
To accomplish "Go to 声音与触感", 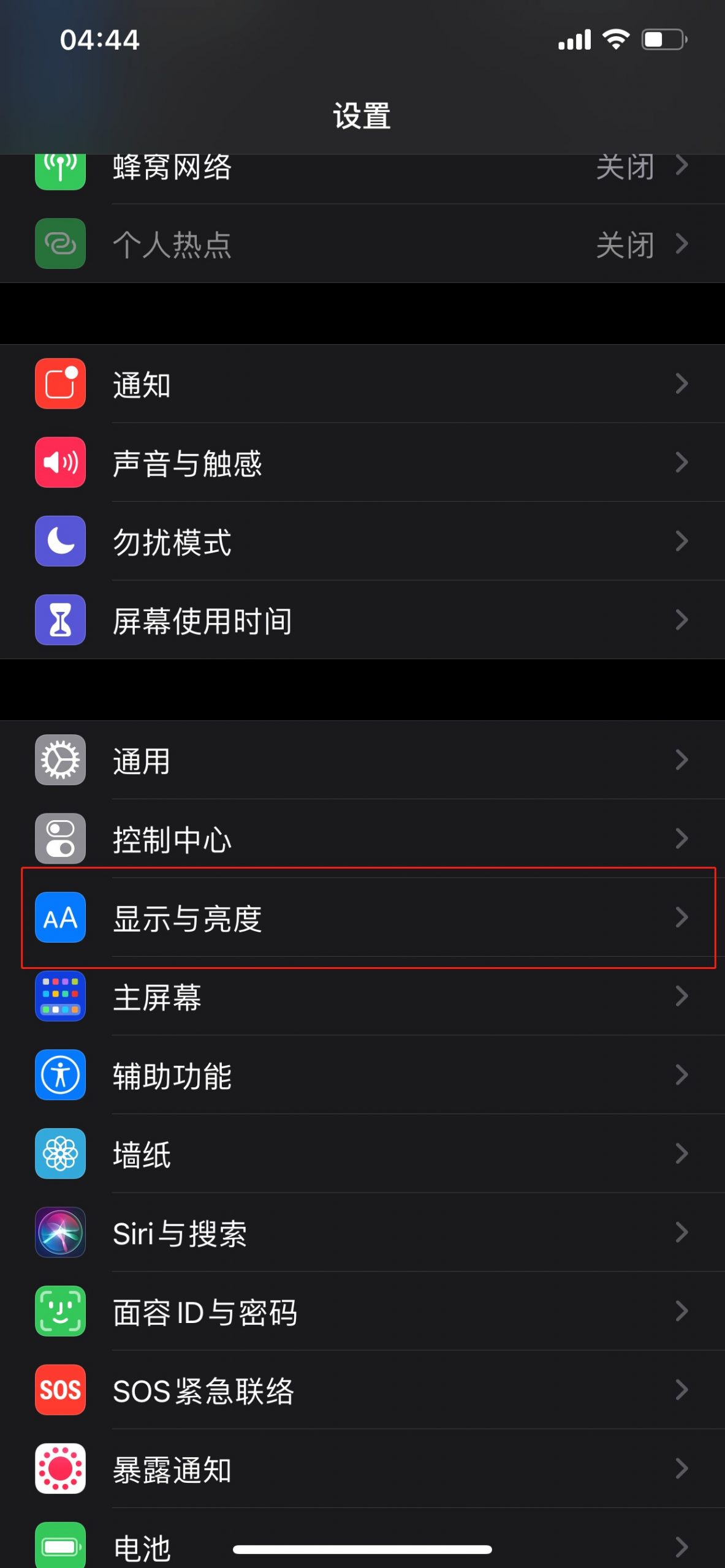I will [362, 462].
